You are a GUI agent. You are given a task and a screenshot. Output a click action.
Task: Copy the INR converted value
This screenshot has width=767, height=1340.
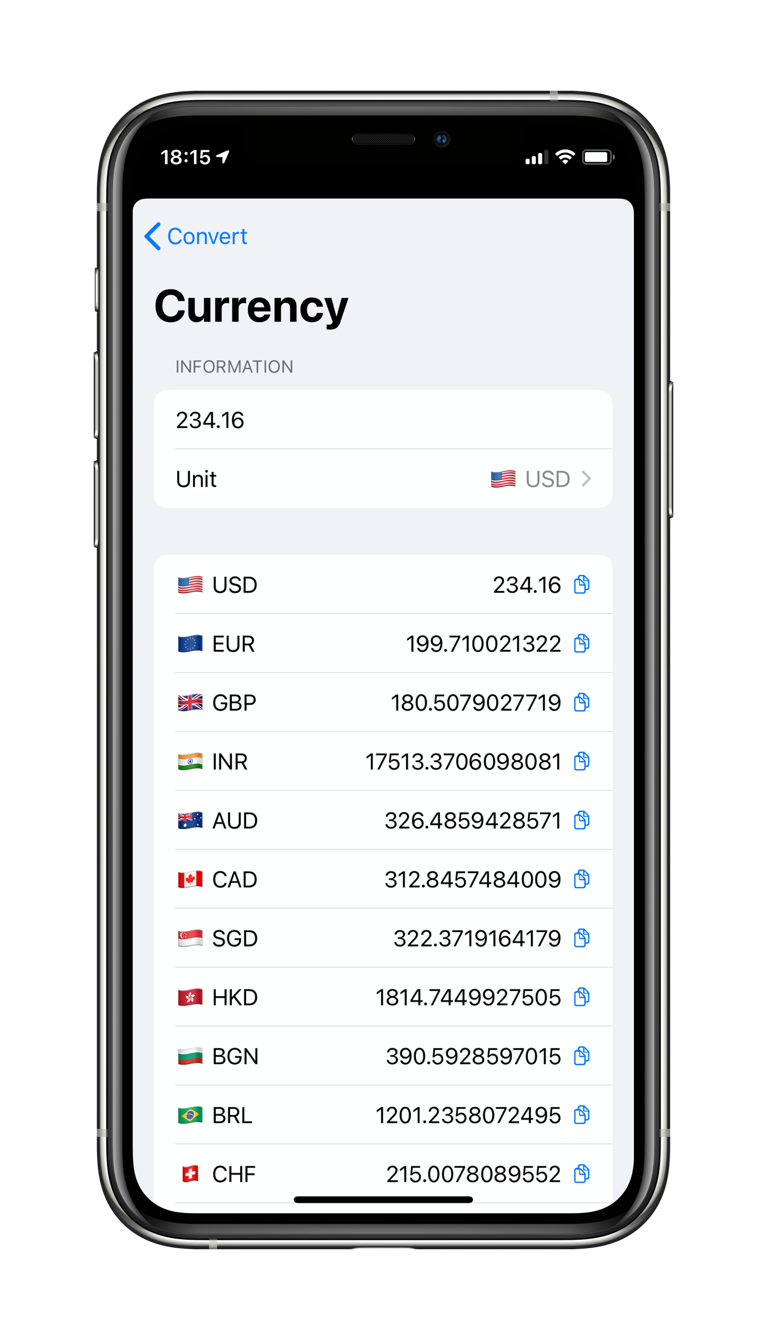pos(581,762)
